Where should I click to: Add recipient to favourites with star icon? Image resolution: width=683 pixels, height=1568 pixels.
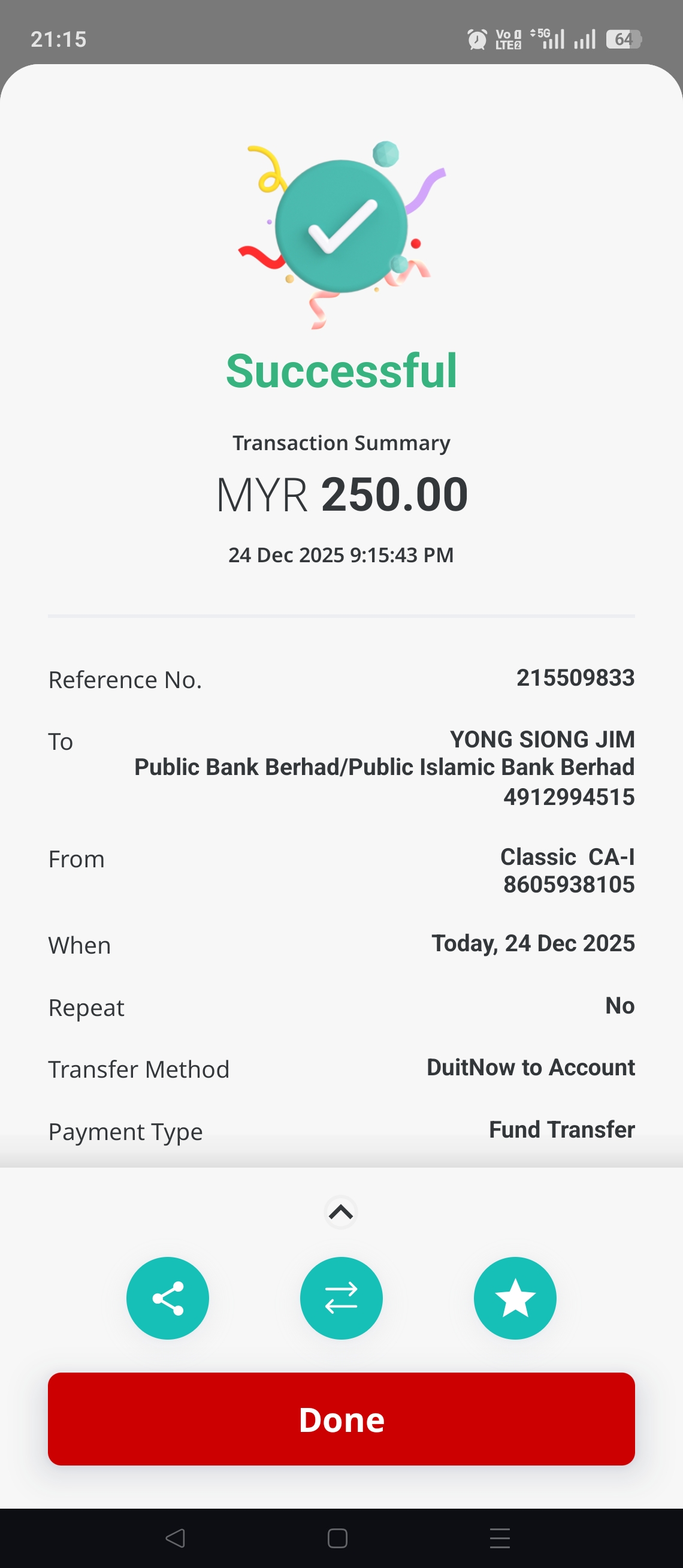pyautogui.click(x=515, y=1298)
